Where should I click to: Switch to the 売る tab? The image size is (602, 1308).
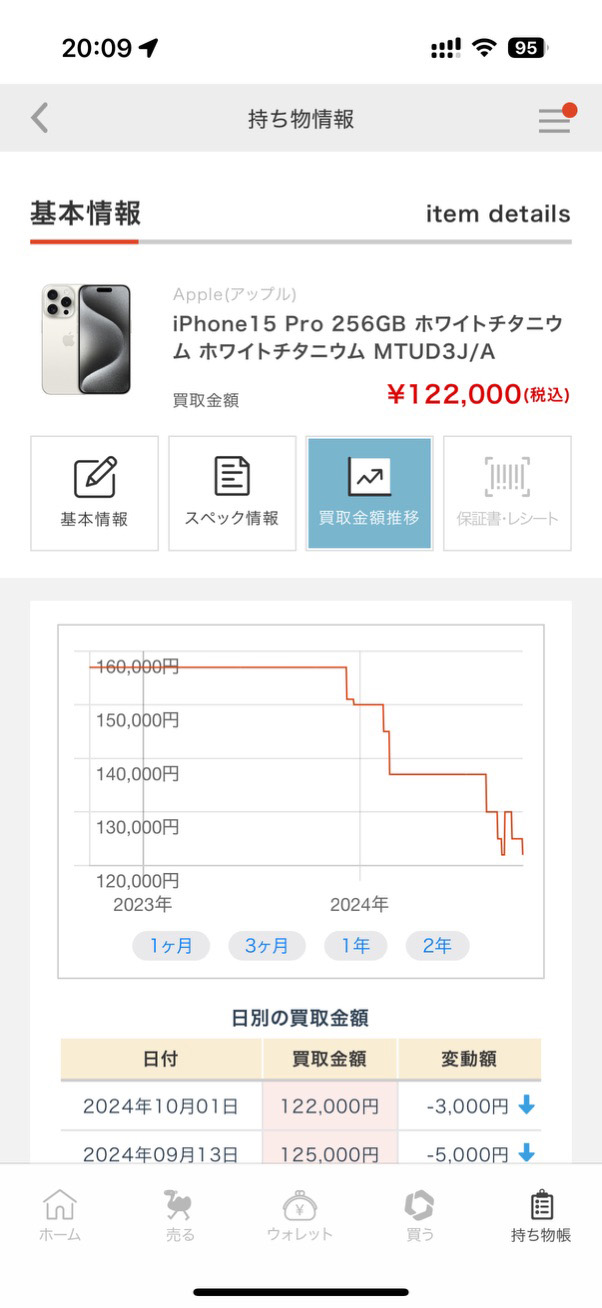(x=180, y=1215)
